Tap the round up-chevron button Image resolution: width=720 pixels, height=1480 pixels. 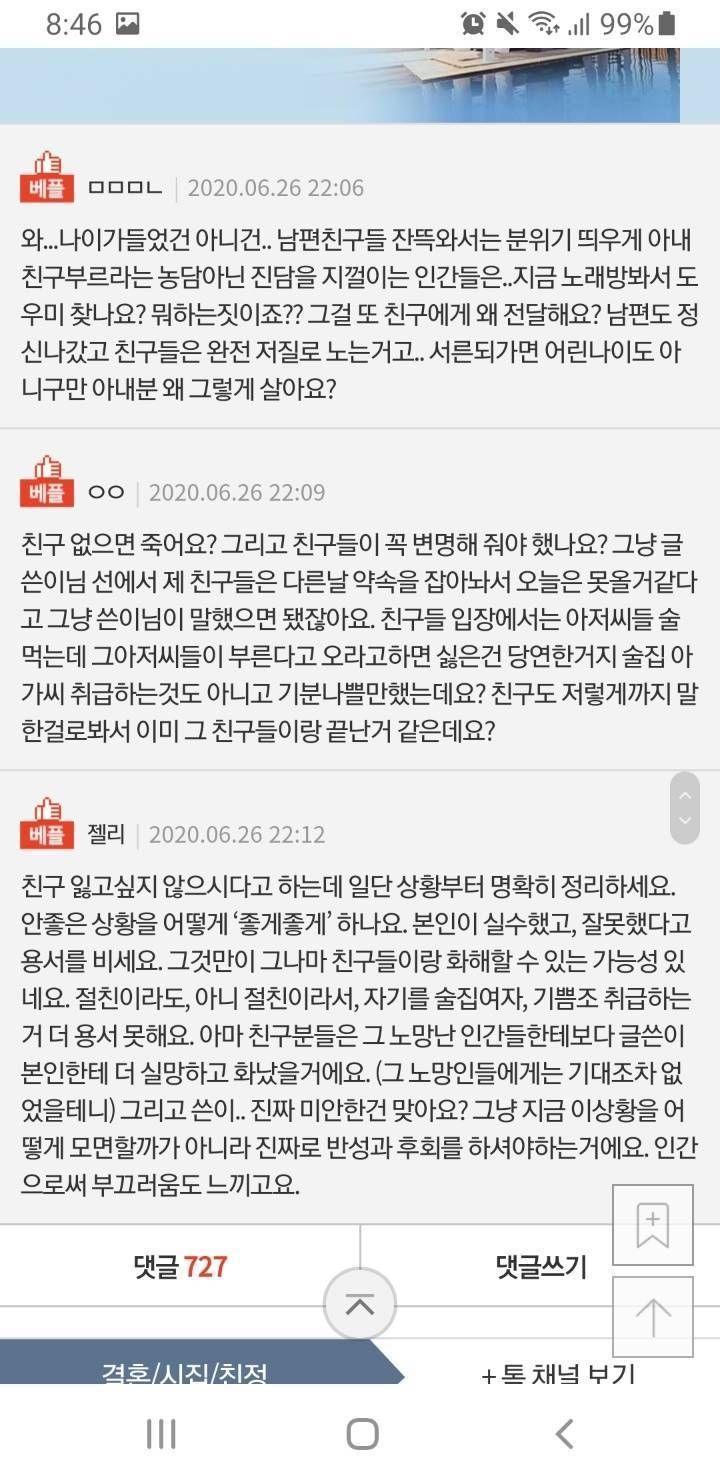point(360,1304)
